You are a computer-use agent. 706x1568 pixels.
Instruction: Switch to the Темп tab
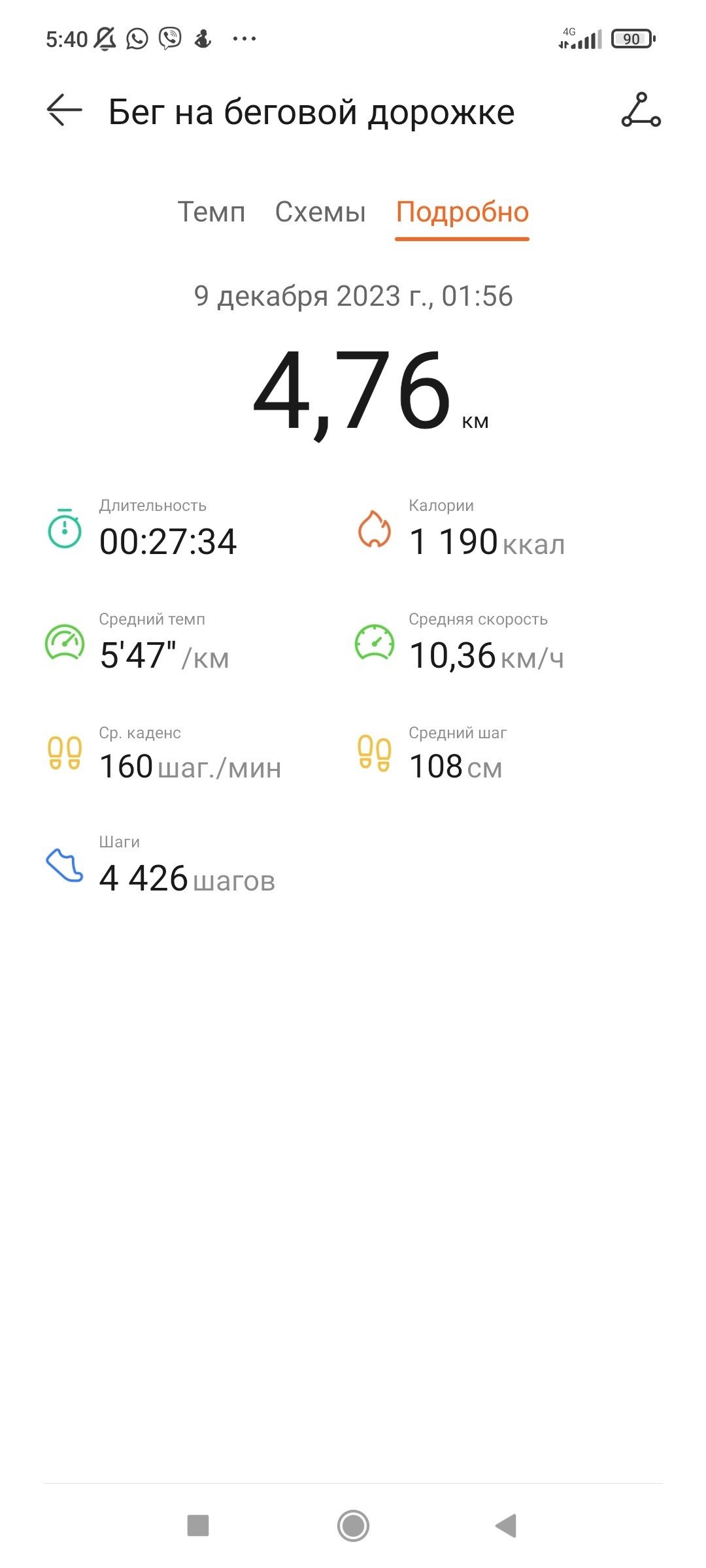click(x=211, y=212)
